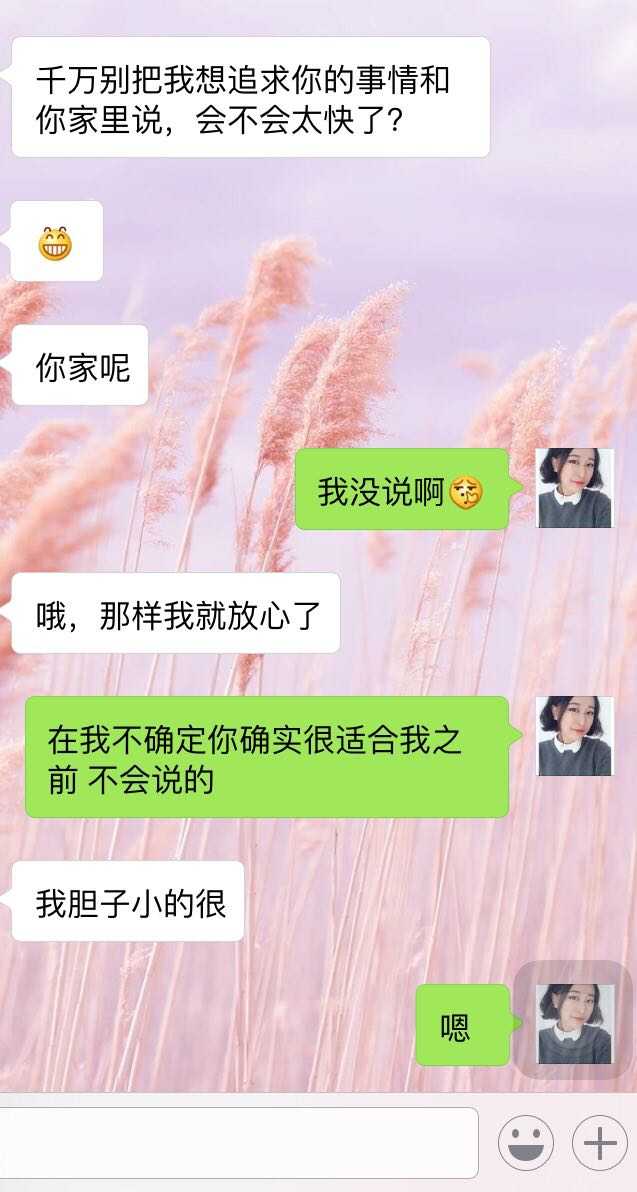Tap the avatar beside the 嗯 message
The image size is (637, 1192).
tap(574, 1024)
